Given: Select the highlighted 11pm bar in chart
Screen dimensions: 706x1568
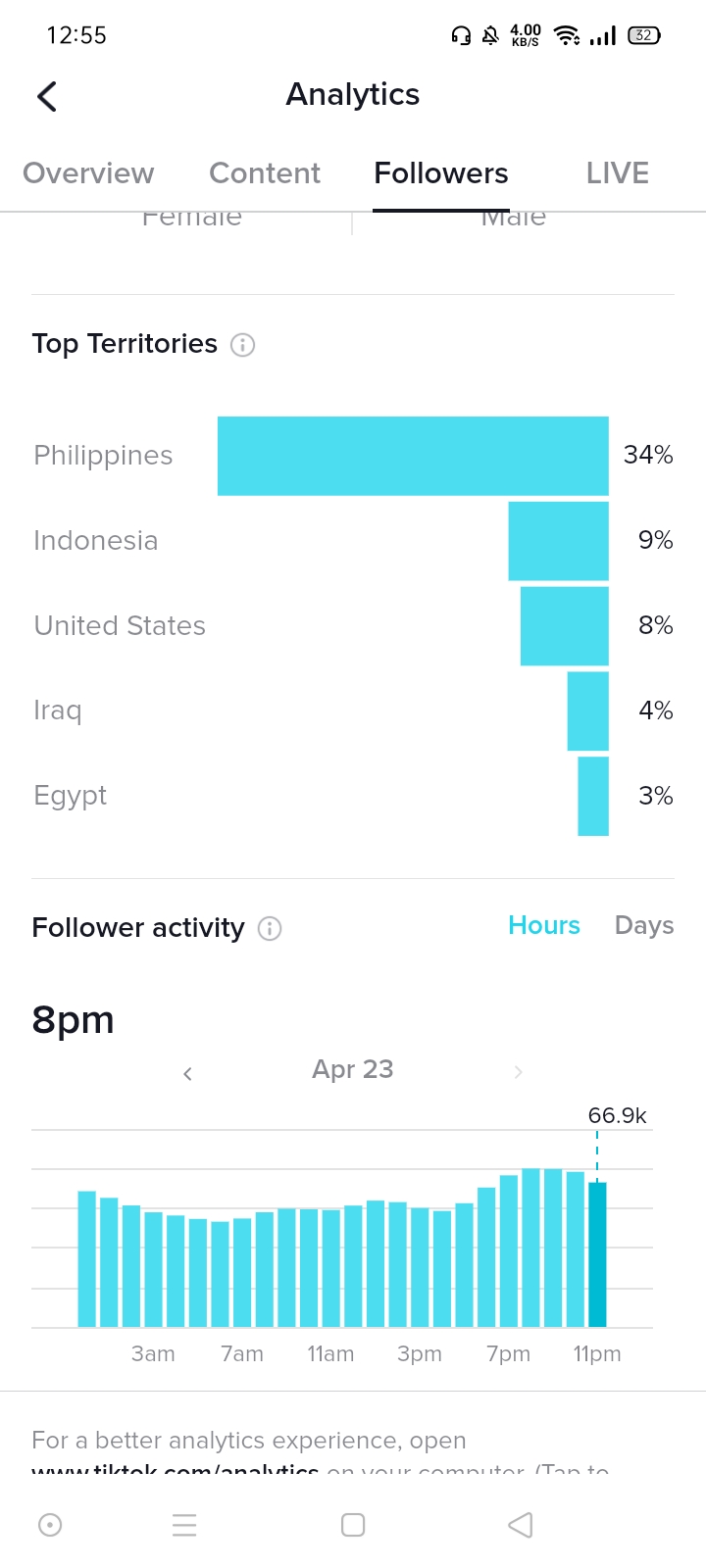Looking at the screenshot, I should (x=597, y=1254).
